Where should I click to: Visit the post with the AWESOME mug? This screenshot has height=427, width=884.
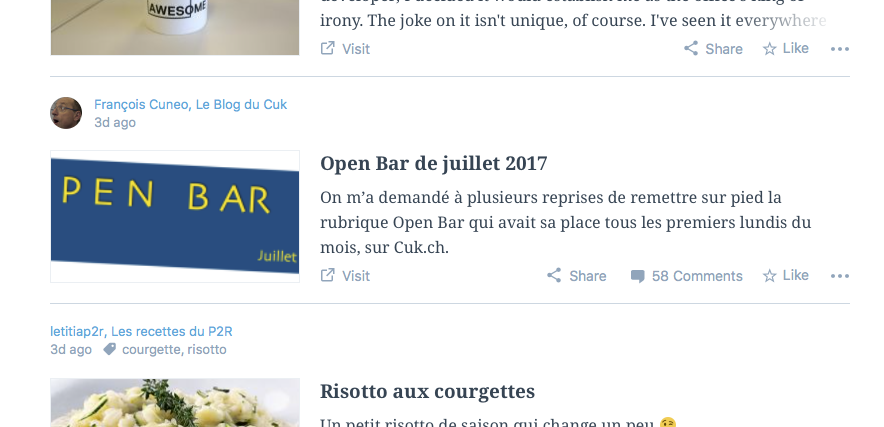click(345, 49)
